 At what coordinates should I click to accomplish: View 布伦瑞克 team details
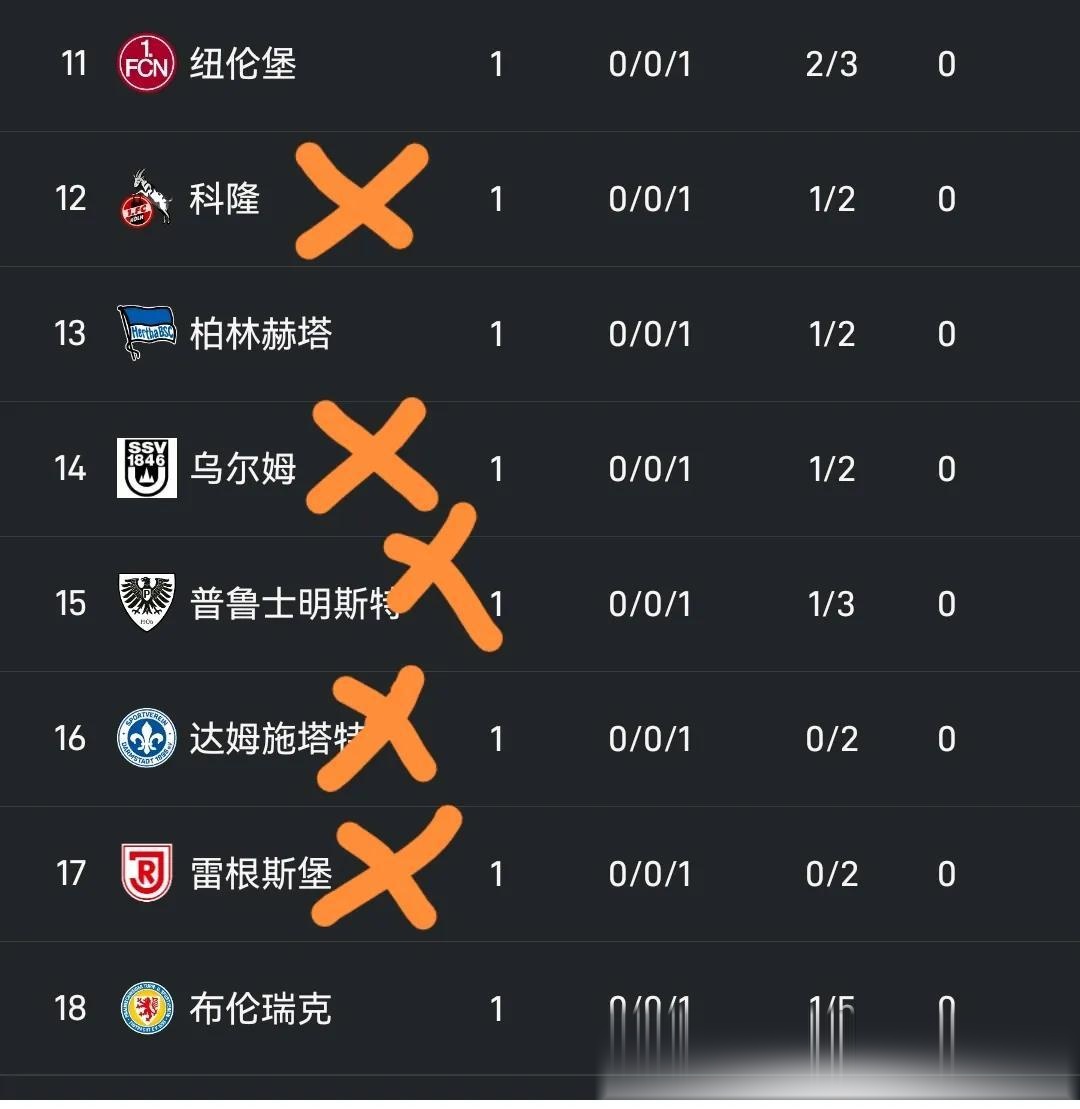(x=260, y=1008)
